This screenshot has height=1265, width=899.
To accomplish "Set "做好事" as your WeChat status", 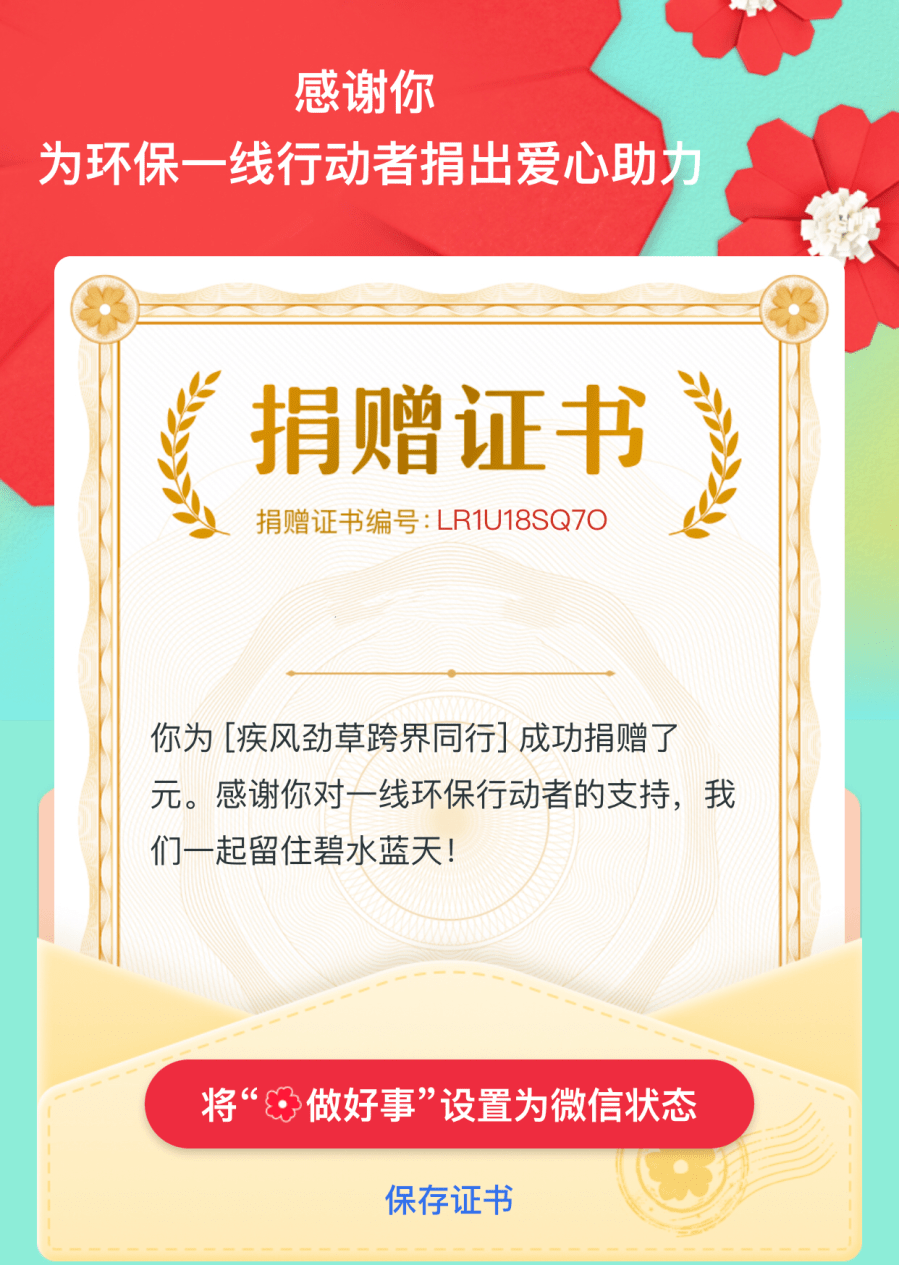I will click(x=449, y=1105).
